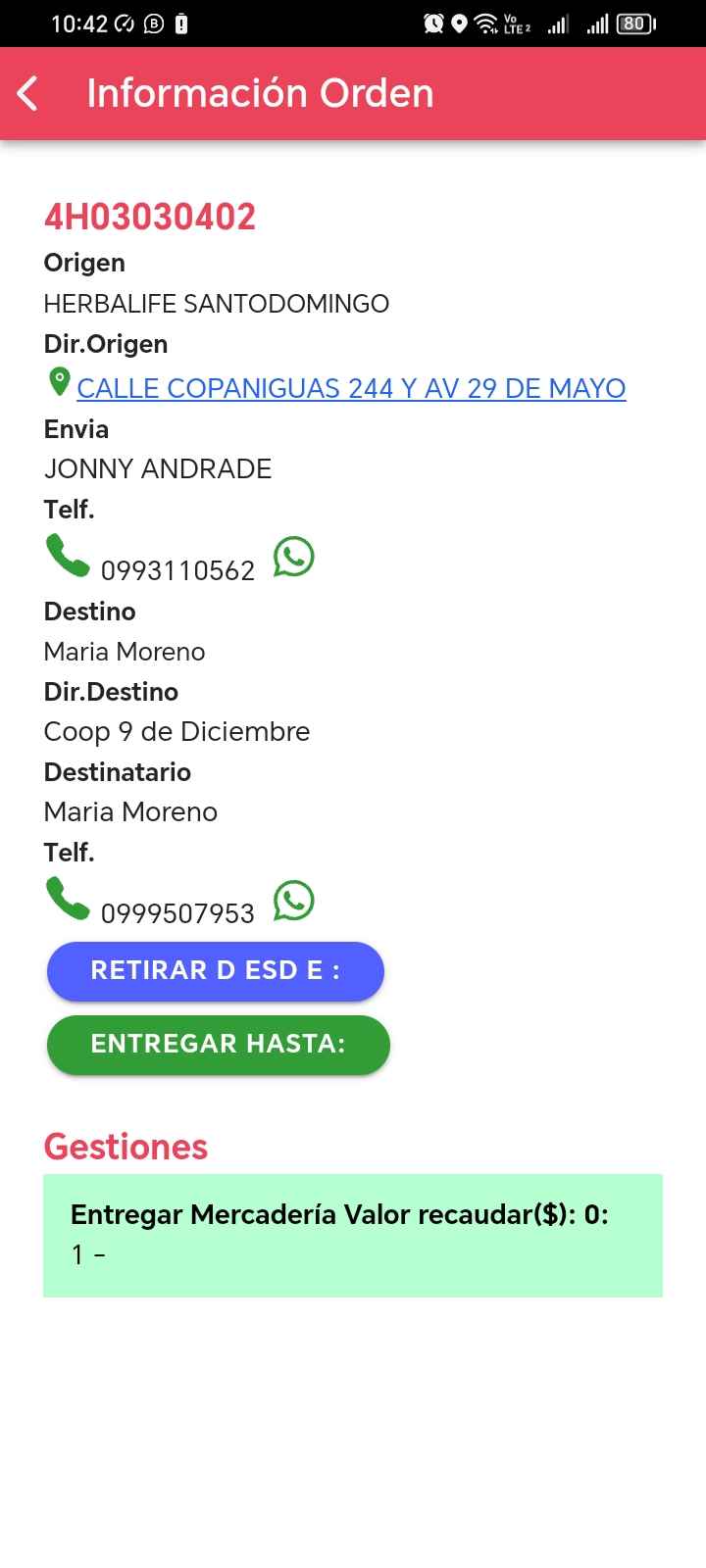Viewport: 706px width, 1568px height.
Task: WhatsApp the recipient at 0999507953
Action: point(293,900)
